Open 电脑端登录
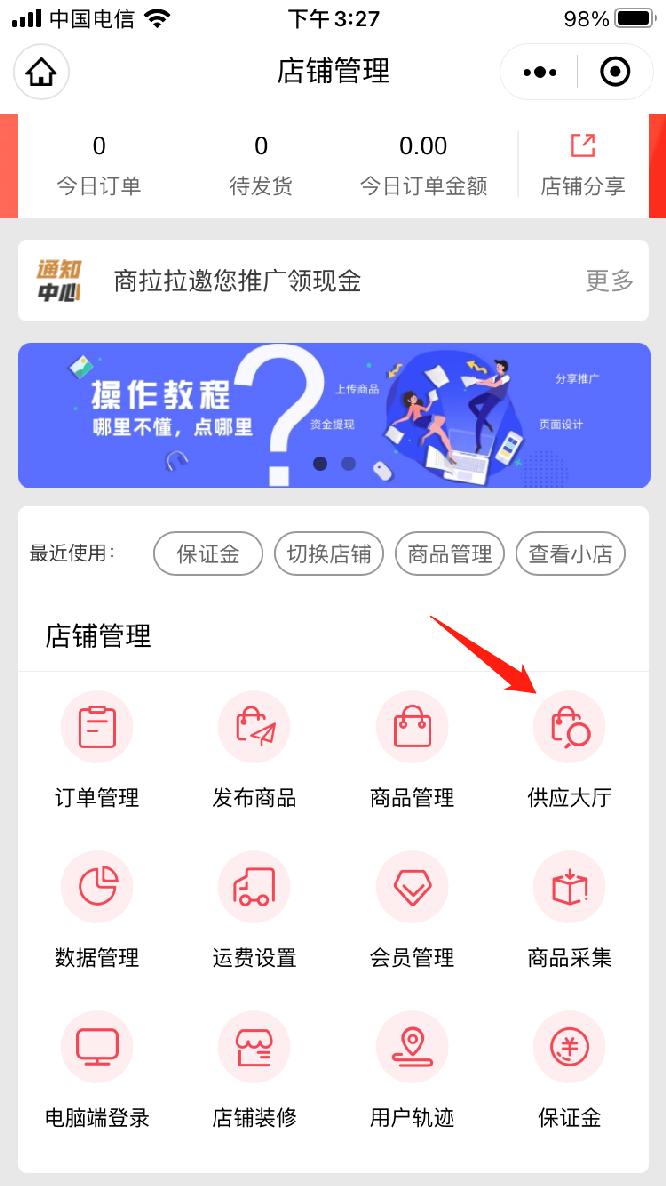The width and height of the screenshot is (666, 1186). pyautogui.click(x=97, y=1068)
